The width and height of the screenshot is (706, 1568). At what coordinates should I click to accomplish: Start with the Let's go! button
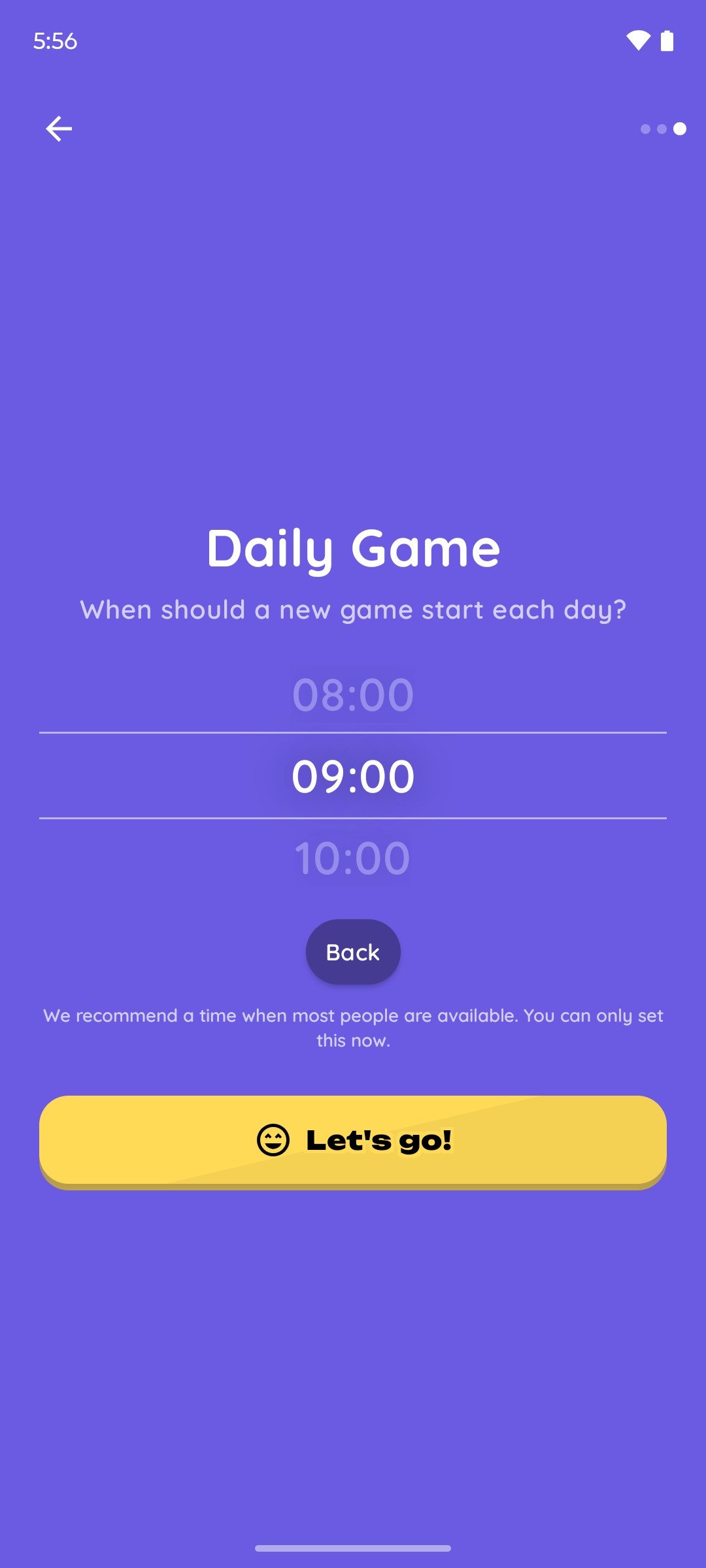click(353, 1141)
